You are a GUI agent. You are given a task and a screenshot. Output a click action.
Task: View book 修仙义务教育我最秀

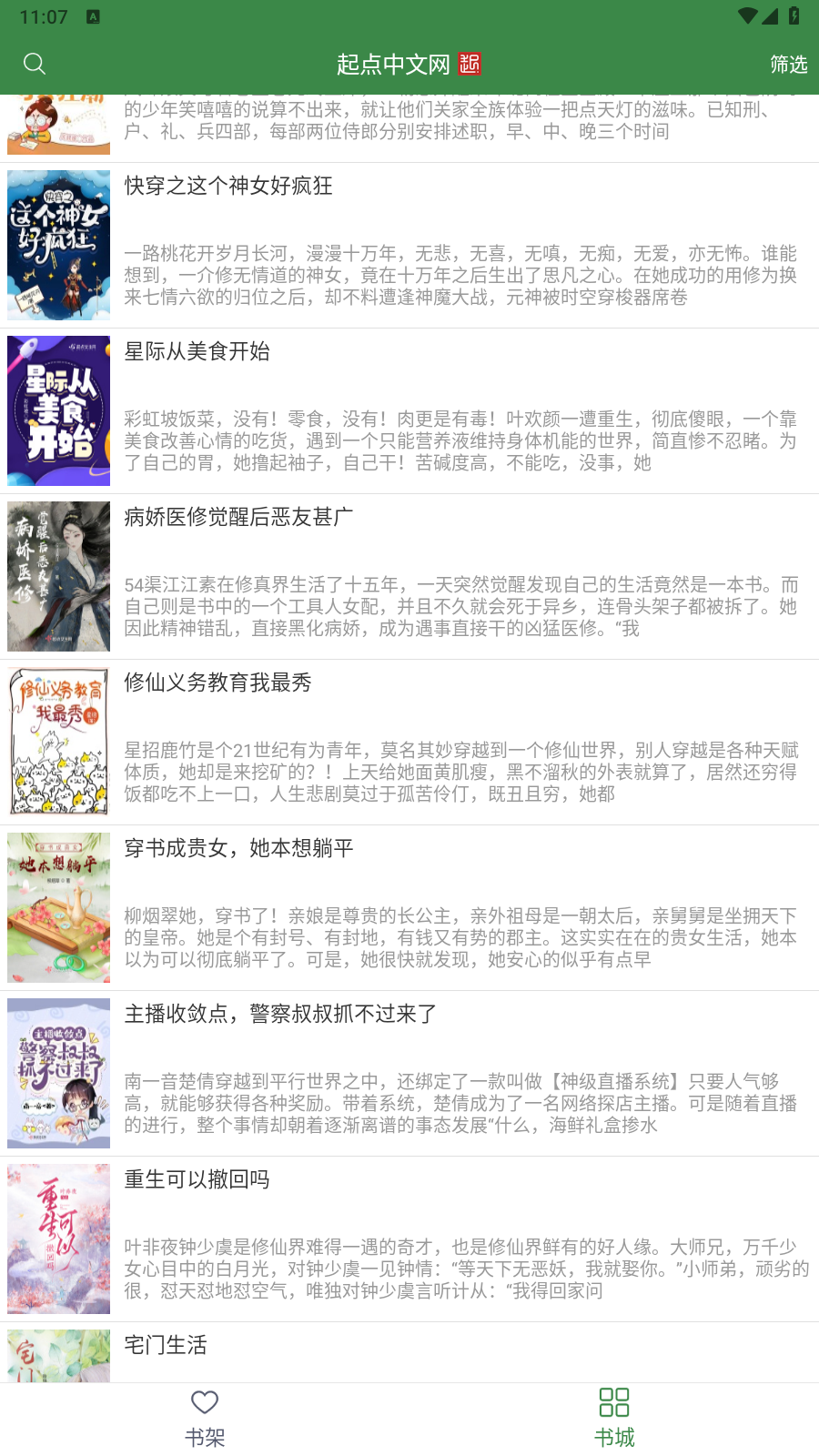pos(409,743)
